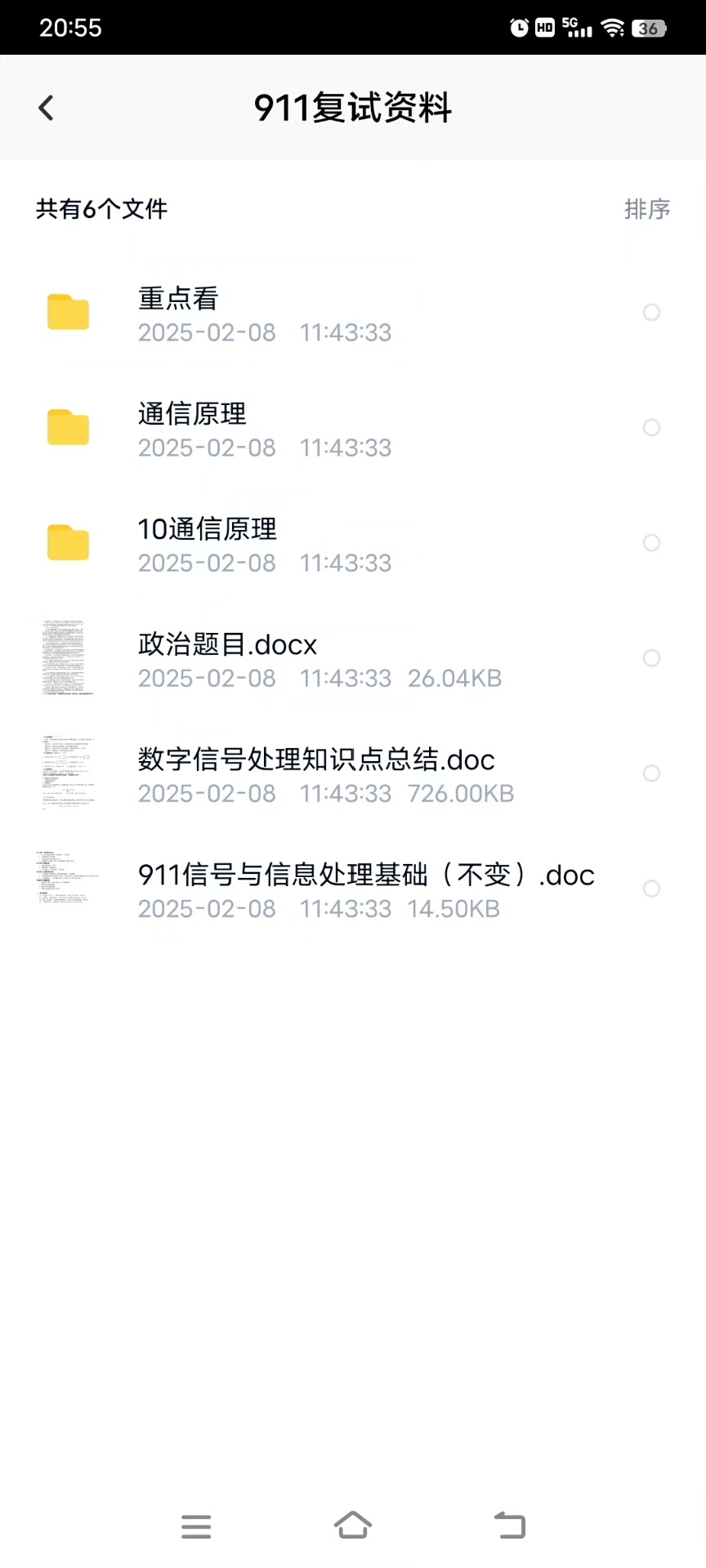Tick the checkbox for 911信号与信息处理基础 file
Screen dimensions: 706x1568
tap(651, 889)
